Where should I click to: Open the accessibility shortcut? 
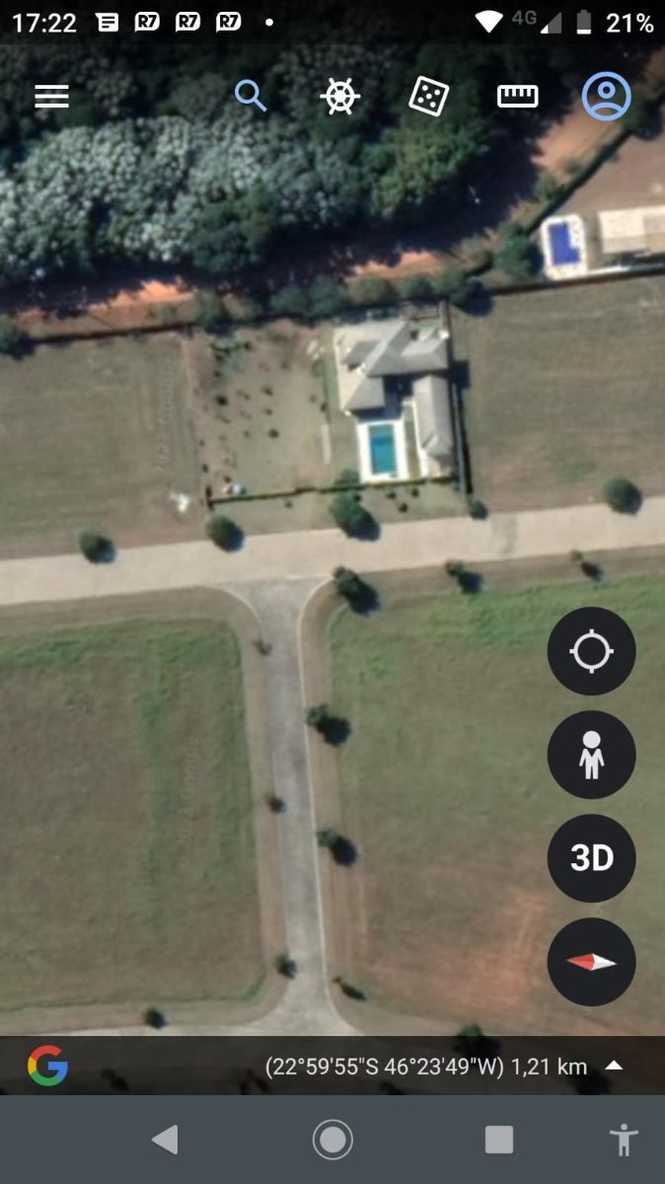[x=623, y=1139]
